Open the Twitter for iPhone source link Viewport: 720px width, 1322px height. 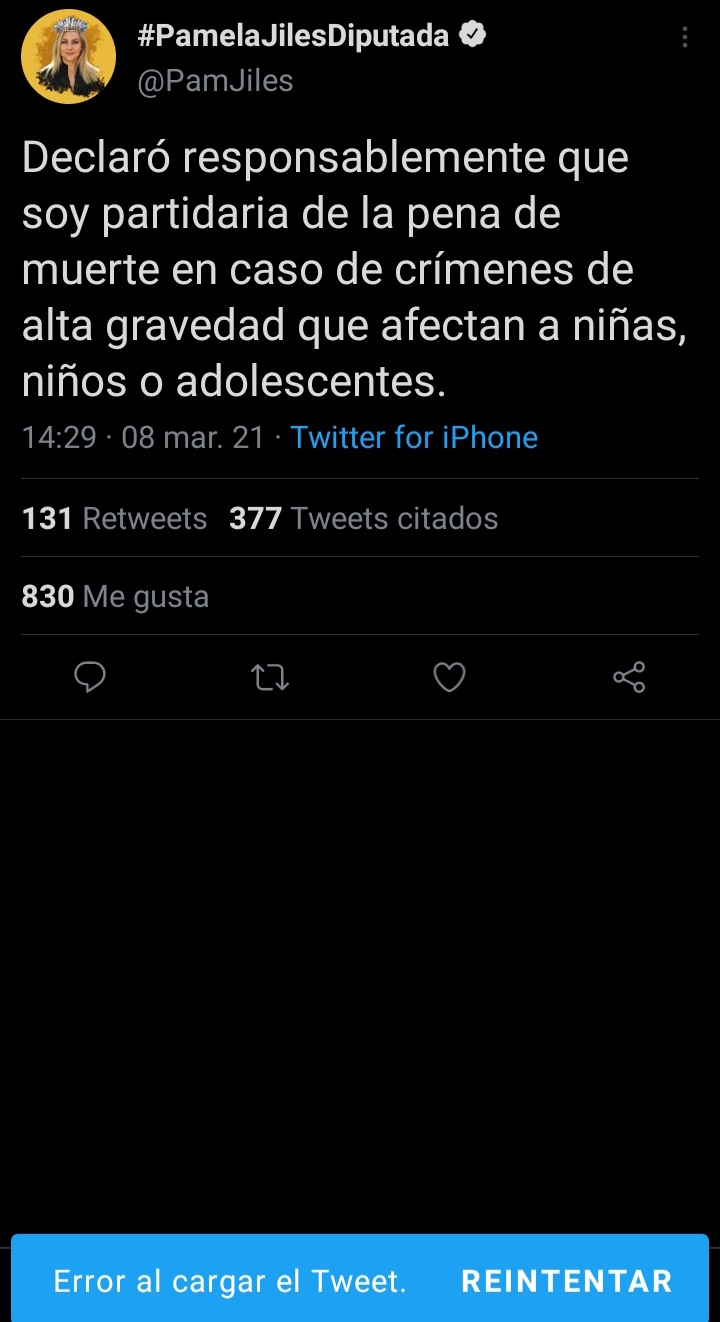(414, 437)
